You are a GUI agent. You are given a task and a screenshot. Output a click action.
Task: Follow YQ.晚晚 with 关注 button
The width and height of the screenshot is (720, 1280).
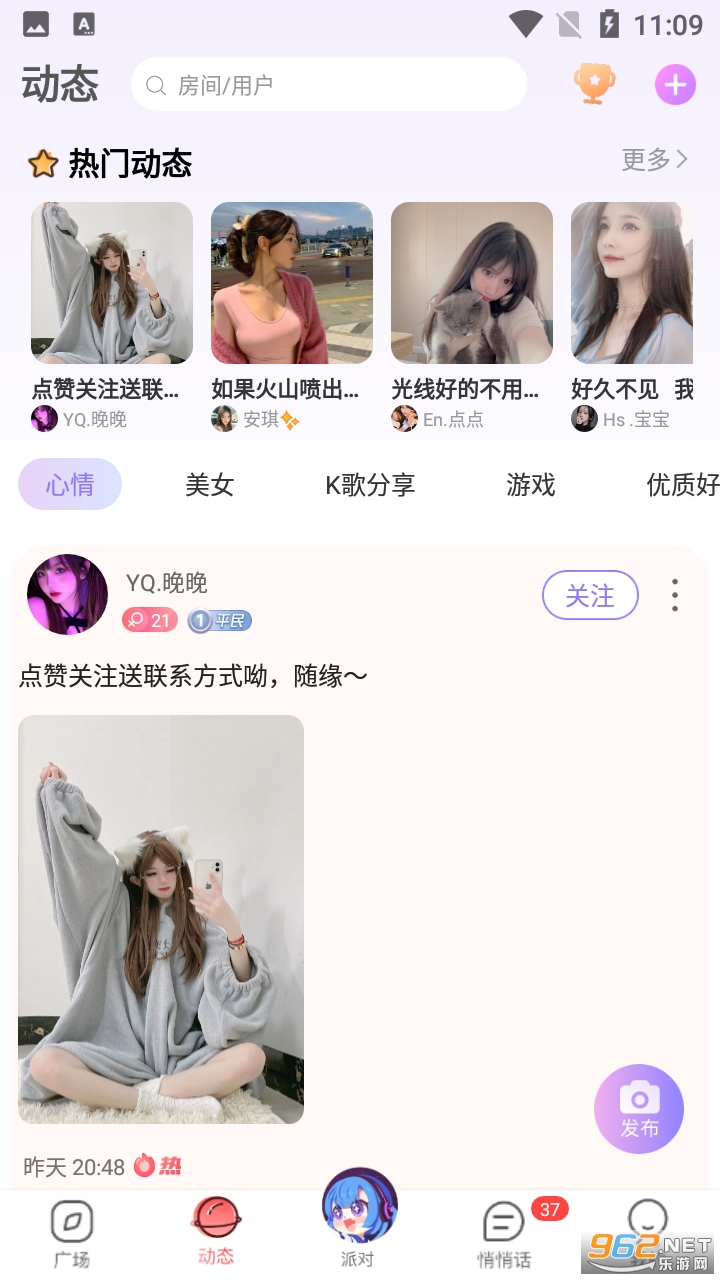click(590, 596)
